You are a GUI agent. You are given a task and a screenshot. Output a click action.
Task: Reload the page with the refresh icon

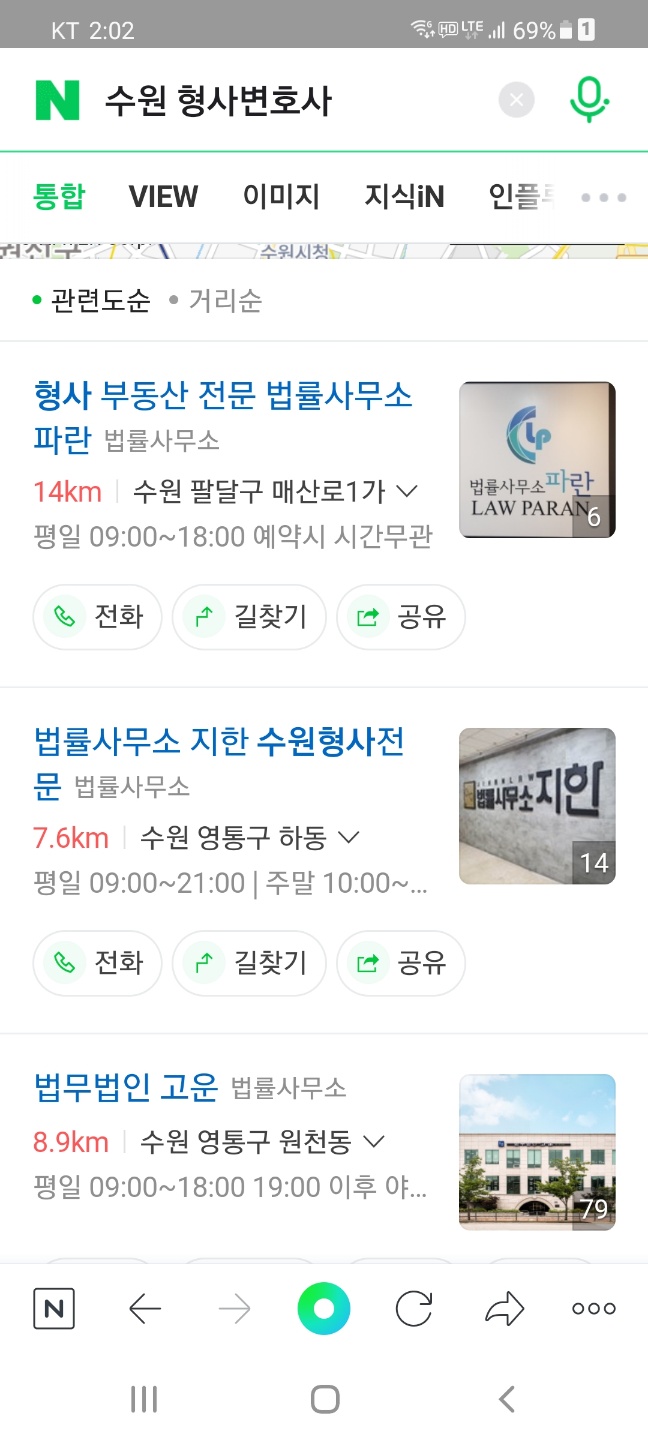pyautogui.click(x=414, y=1308)
